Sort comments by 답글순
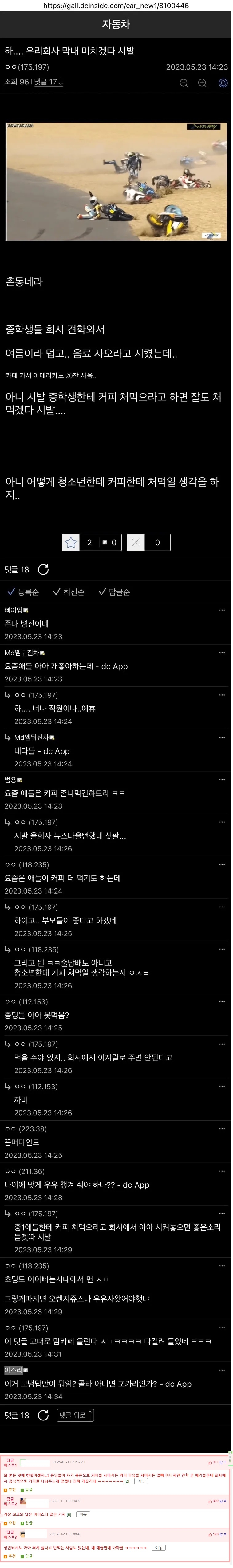The height and width of the screenshot is (1568, 233). 114,592
